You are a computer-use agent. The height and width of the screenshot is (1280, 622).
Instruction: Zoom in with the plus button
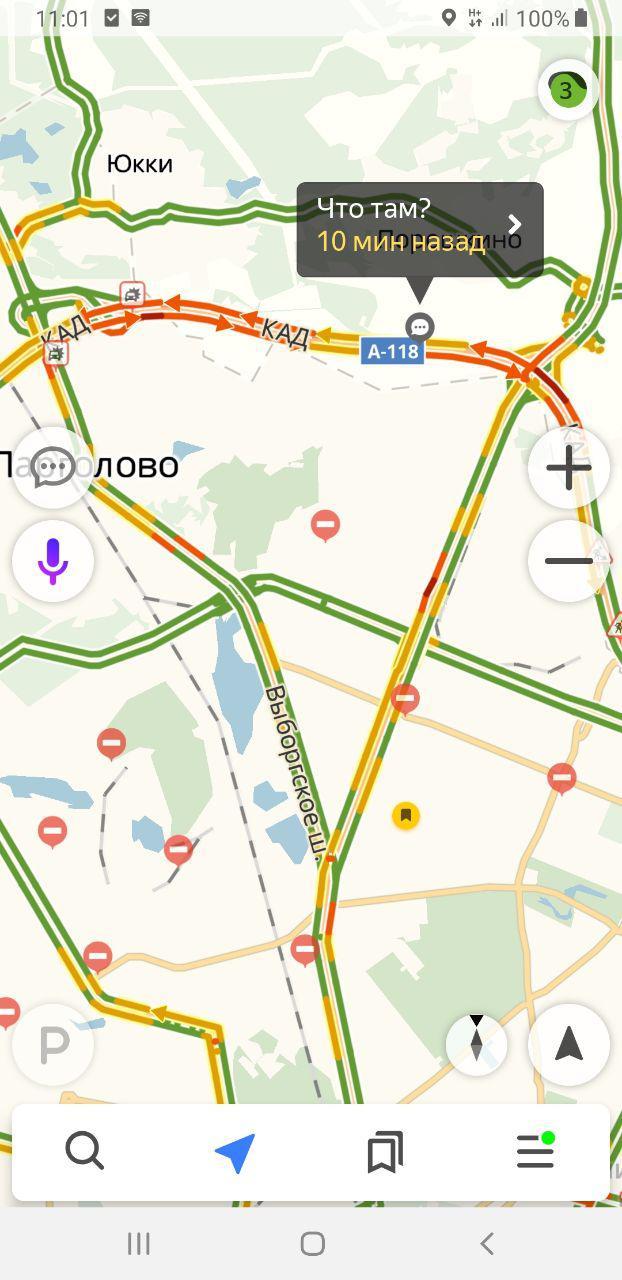click(568, 467)
